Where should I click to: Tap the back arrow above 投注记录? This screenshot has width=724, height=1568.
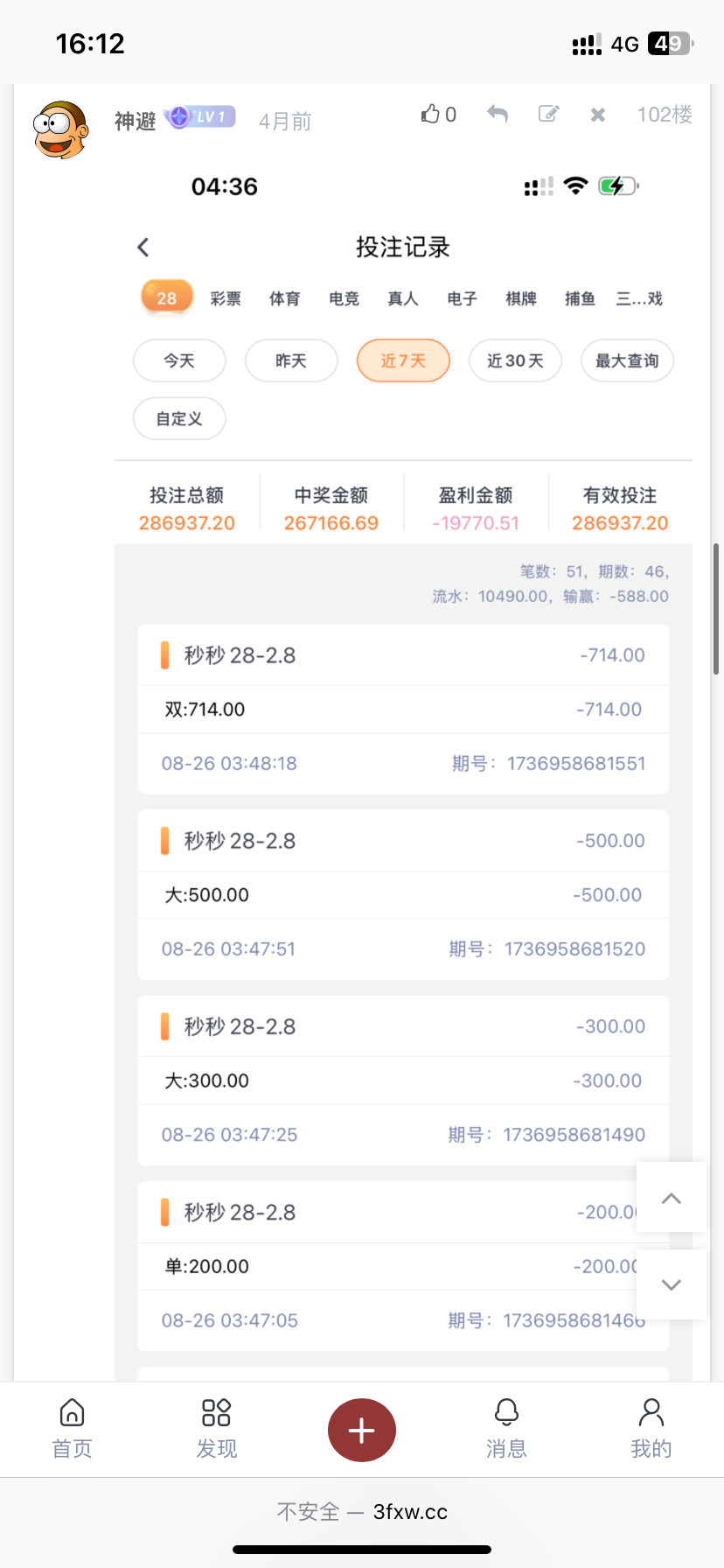143,248
